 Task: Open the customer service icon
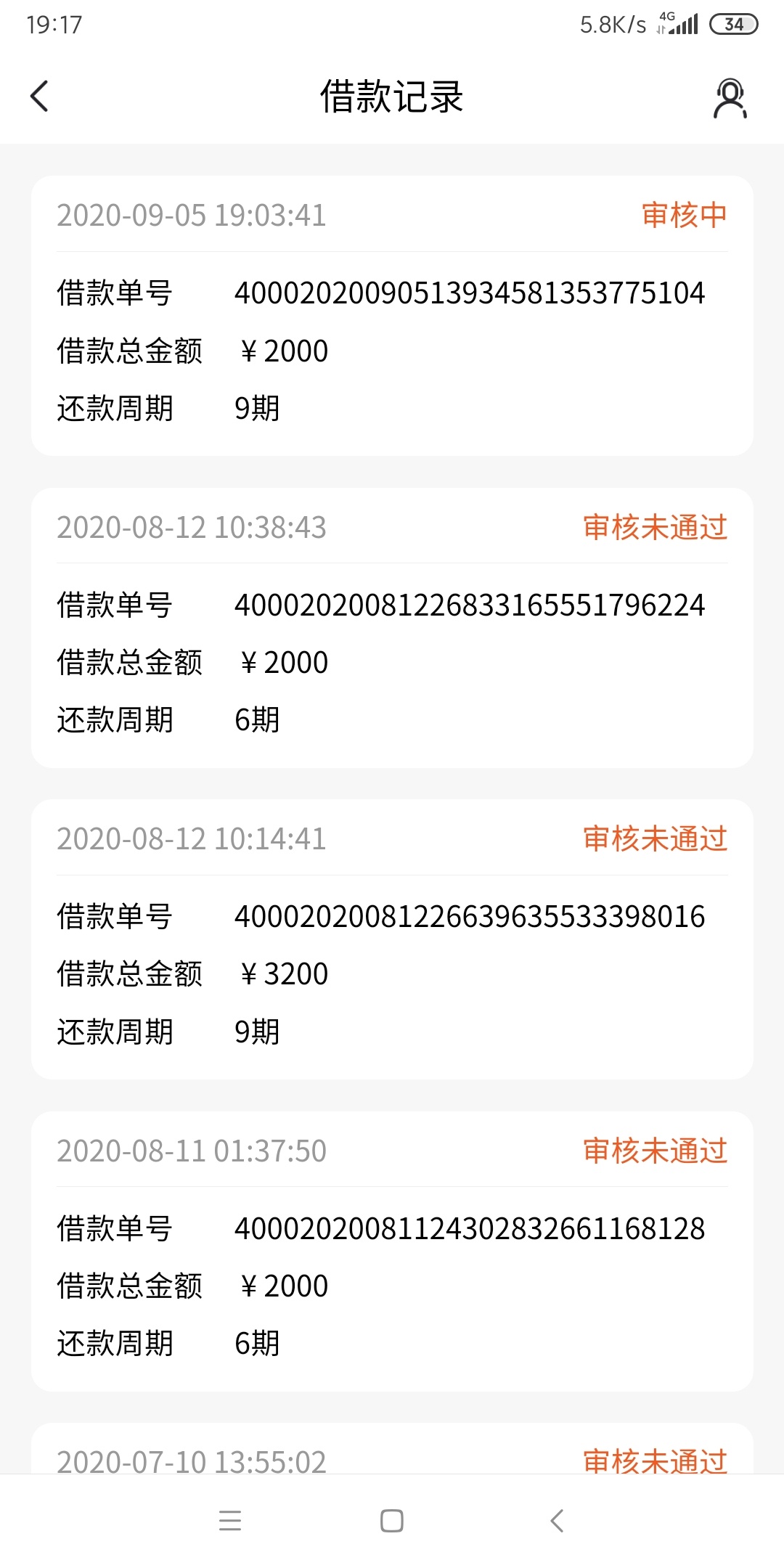pos(730,98)
